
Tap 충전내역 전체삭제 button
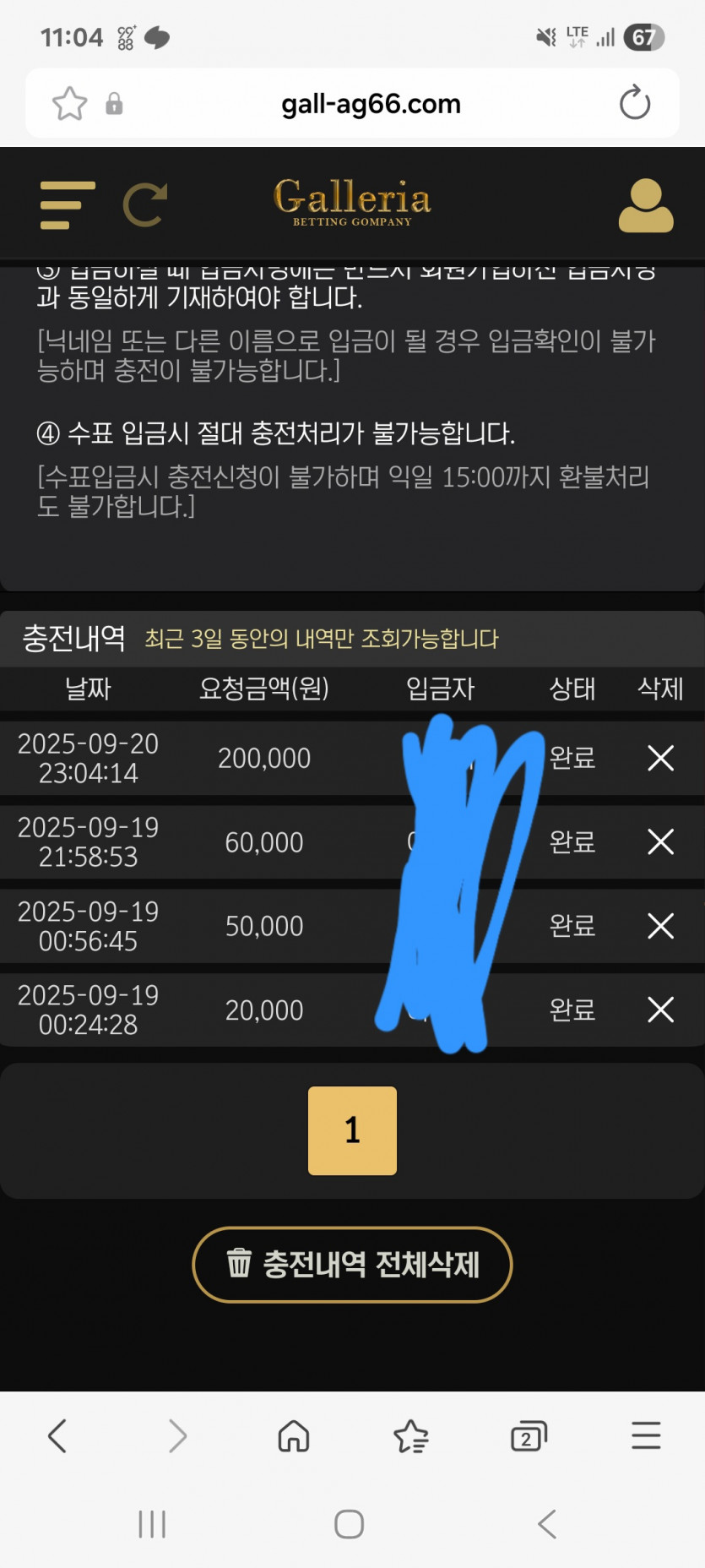[x=352, y=1264]
